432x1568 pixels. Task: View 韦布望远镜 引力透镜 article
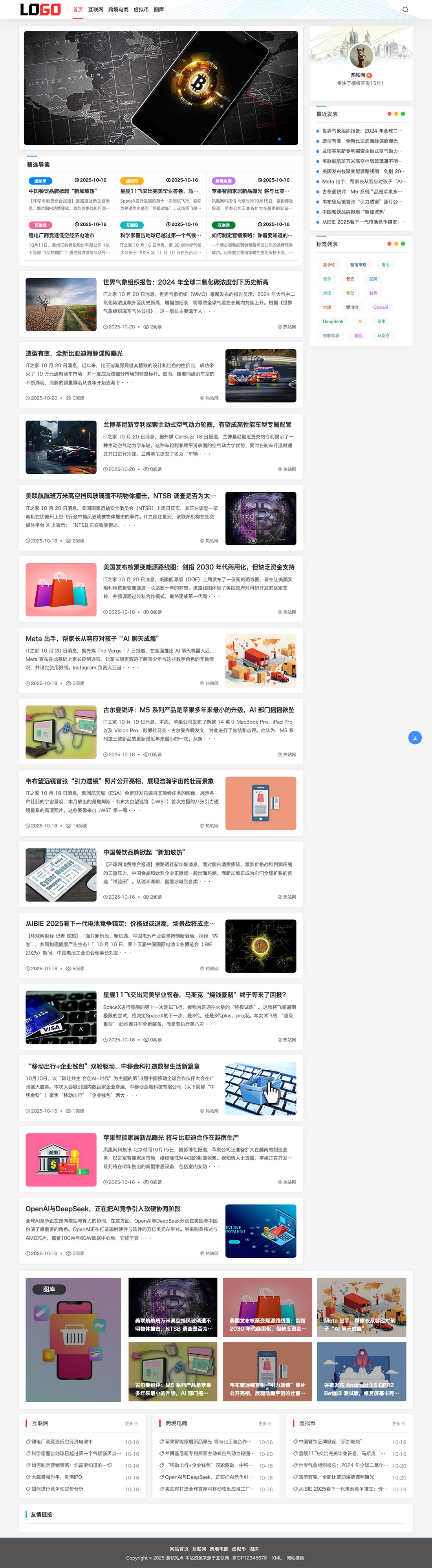coord(119,781)
